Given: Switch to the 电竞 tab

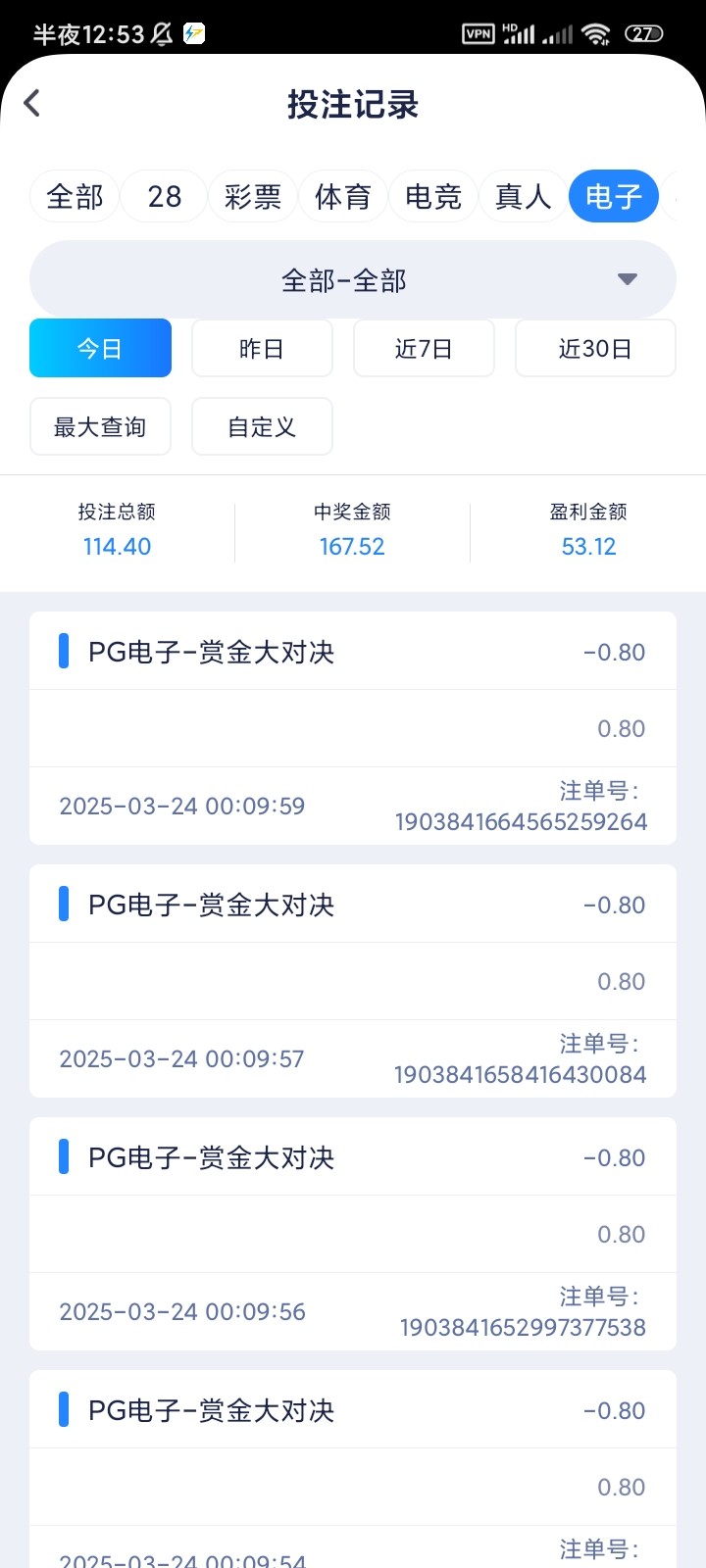Looking at the screenshot, I should click(432, 196).
